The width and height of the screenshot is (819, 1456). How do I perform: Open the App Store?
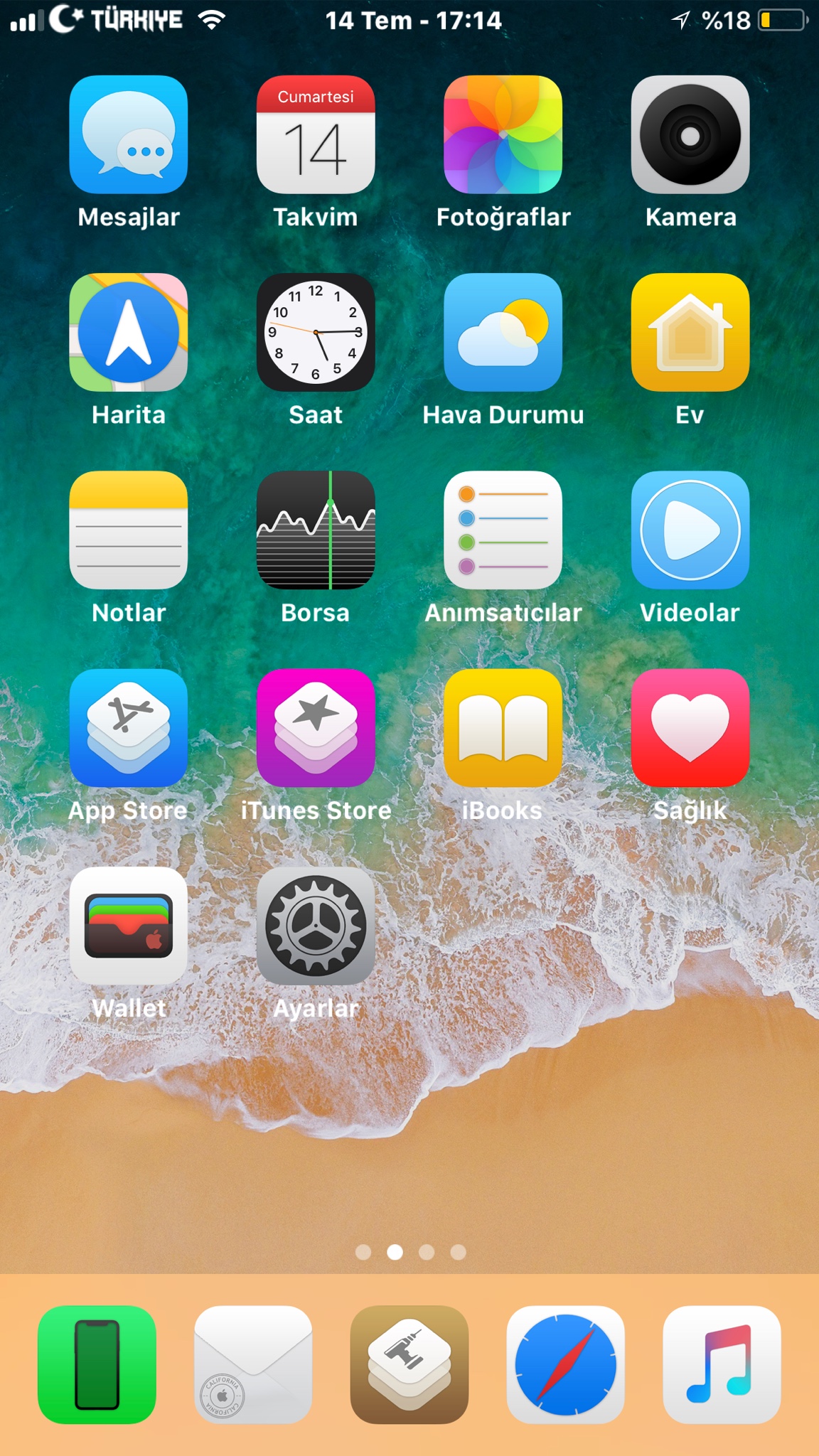tap(129, 727)
